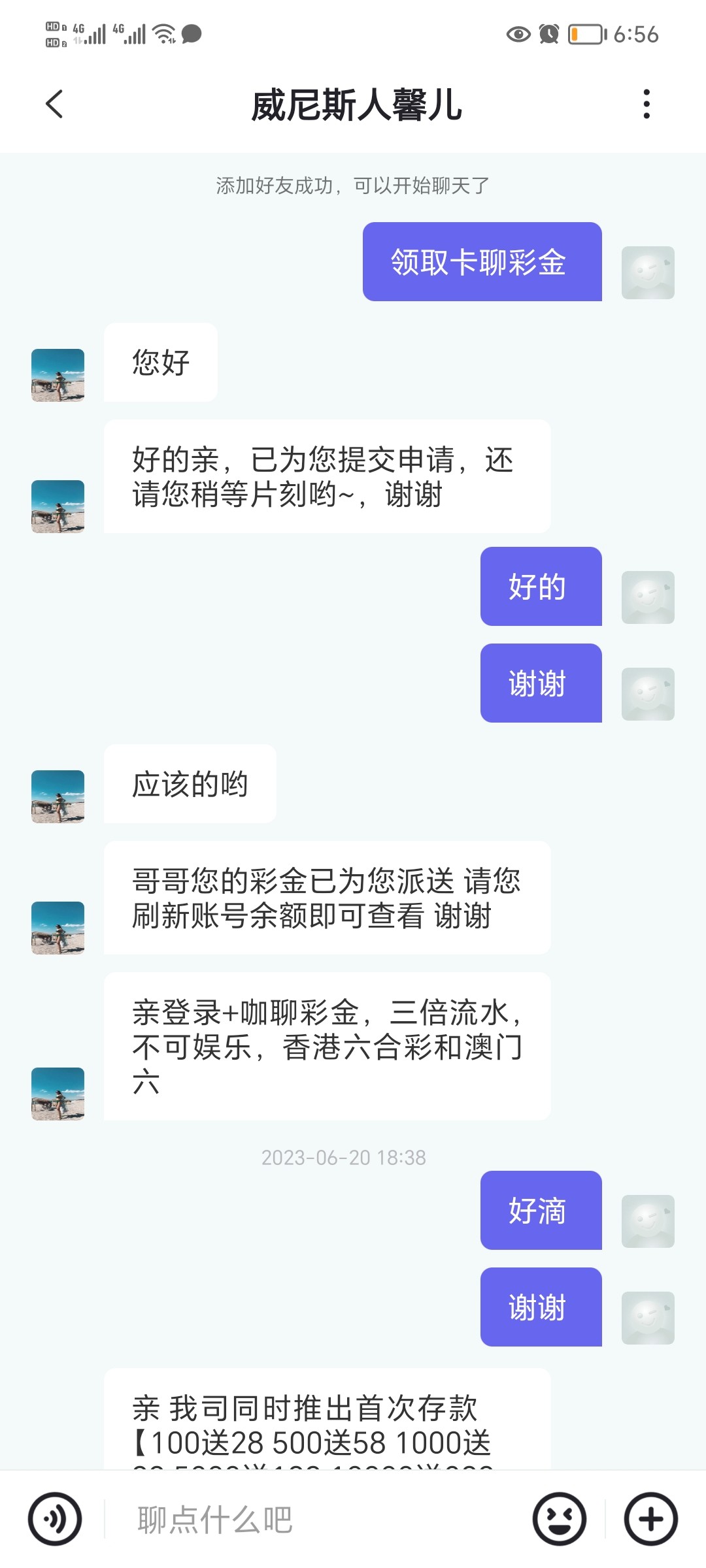Viewport: 706px width, 1568px height.
Task: Go back from the 威尼斯人馨儿 chat
Action: 55,105
